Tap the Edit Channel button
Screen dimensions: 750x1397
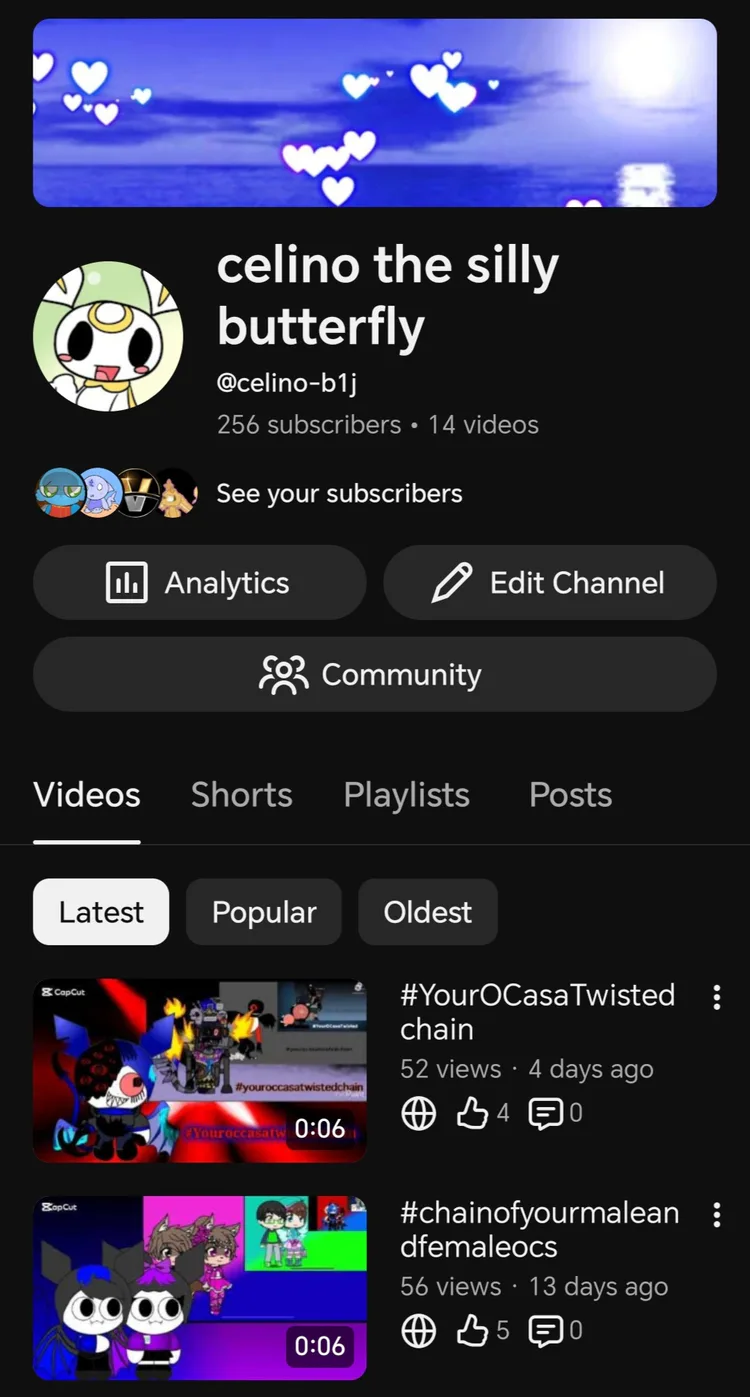(549, 583)
